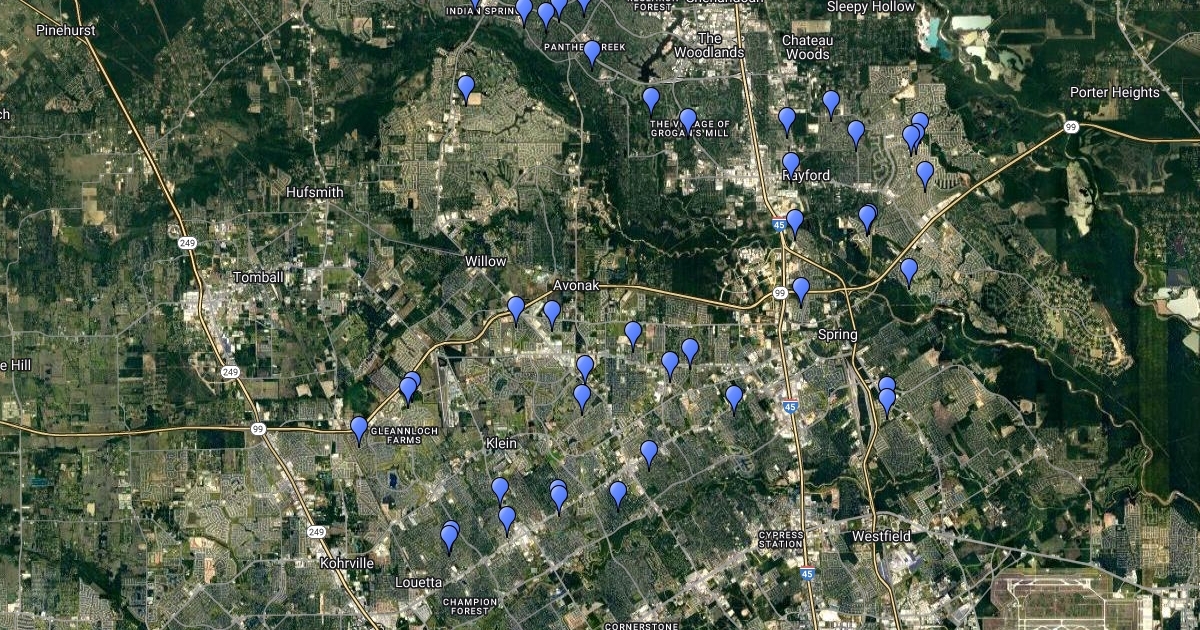Select the pin at the Highway 99 and I-45 interchange
Screen dimensions: 1200x630
[x=801, y=289]
